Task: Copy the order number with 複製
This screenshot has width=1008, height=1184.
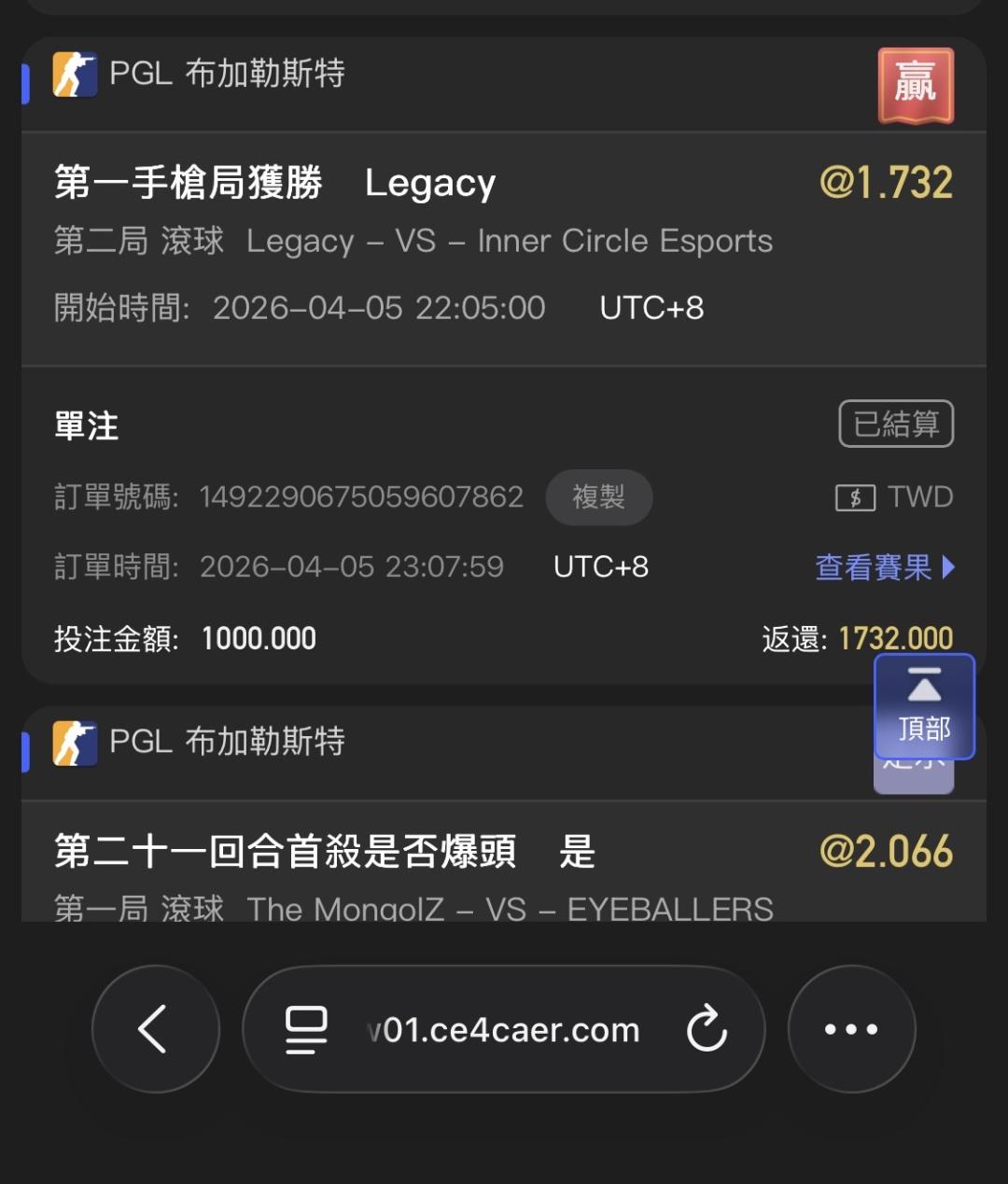Action: (x=598, y=496)
